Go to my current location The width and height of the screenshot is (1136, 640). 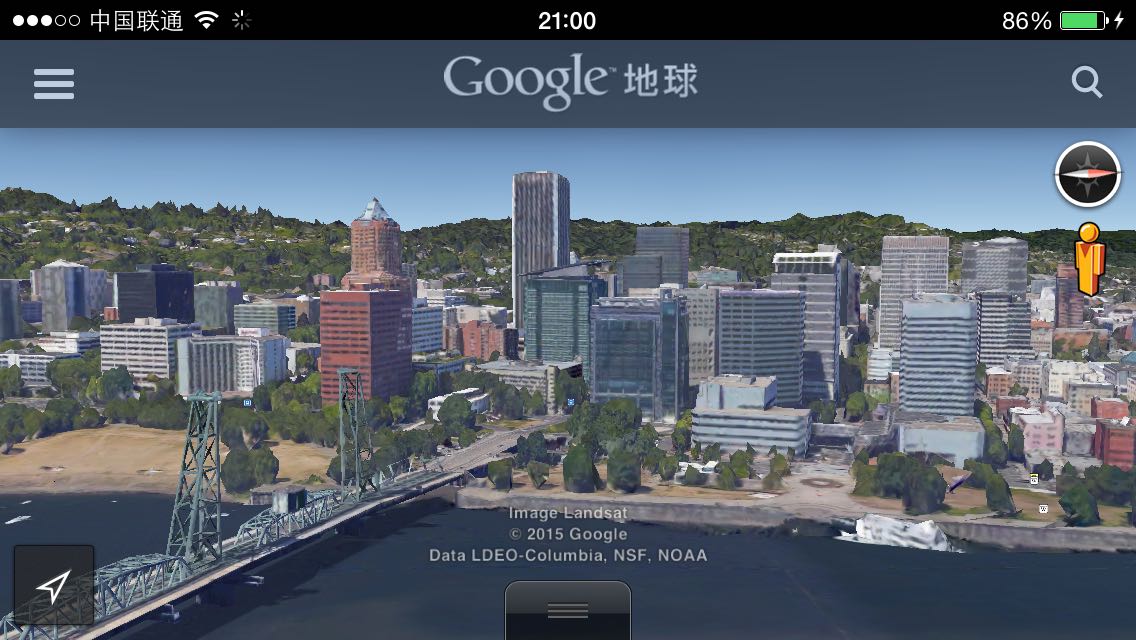point(54,585)
